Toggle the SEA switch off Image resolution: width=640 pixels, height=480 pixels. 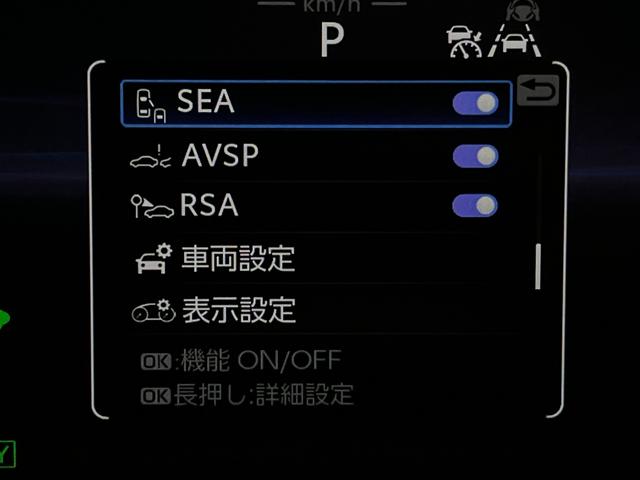[475, 104]
